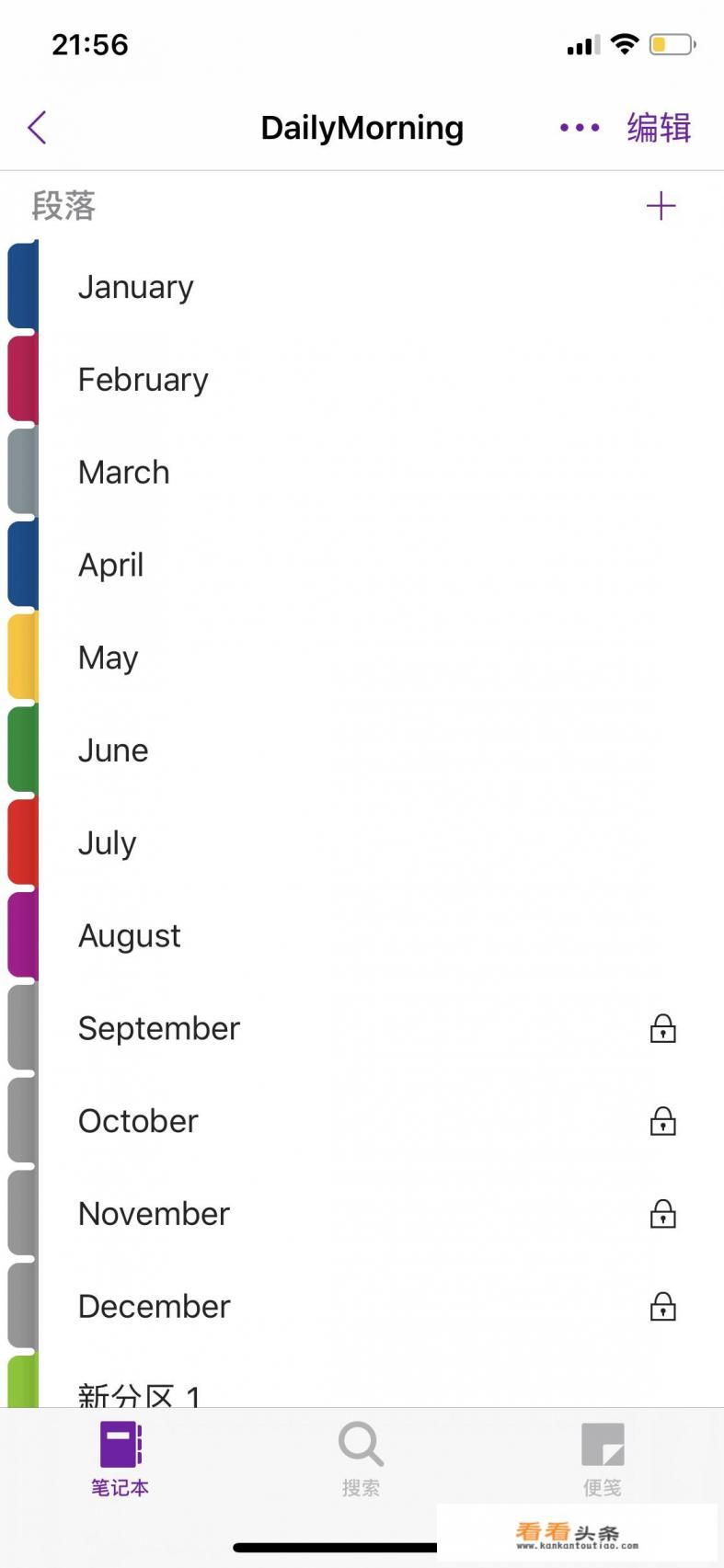The width and height of the screenshot is (724, 1568).
Task: Open the locked September section
Action: pyautogui.click(x=159, y=1028)
